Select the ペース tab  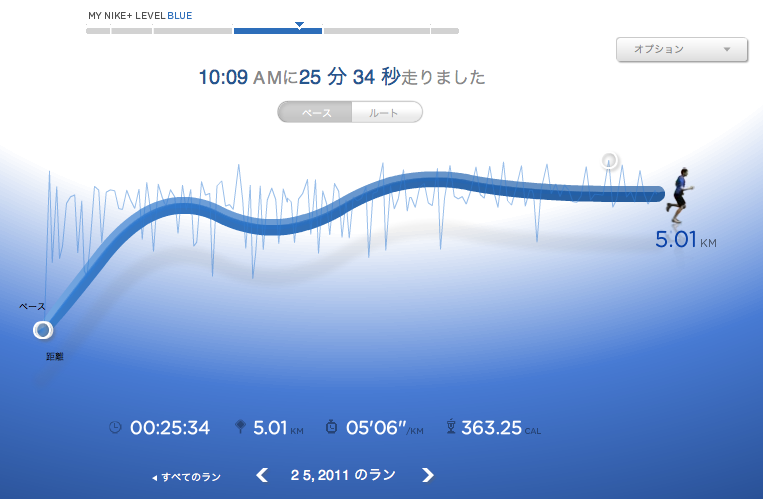316,112
